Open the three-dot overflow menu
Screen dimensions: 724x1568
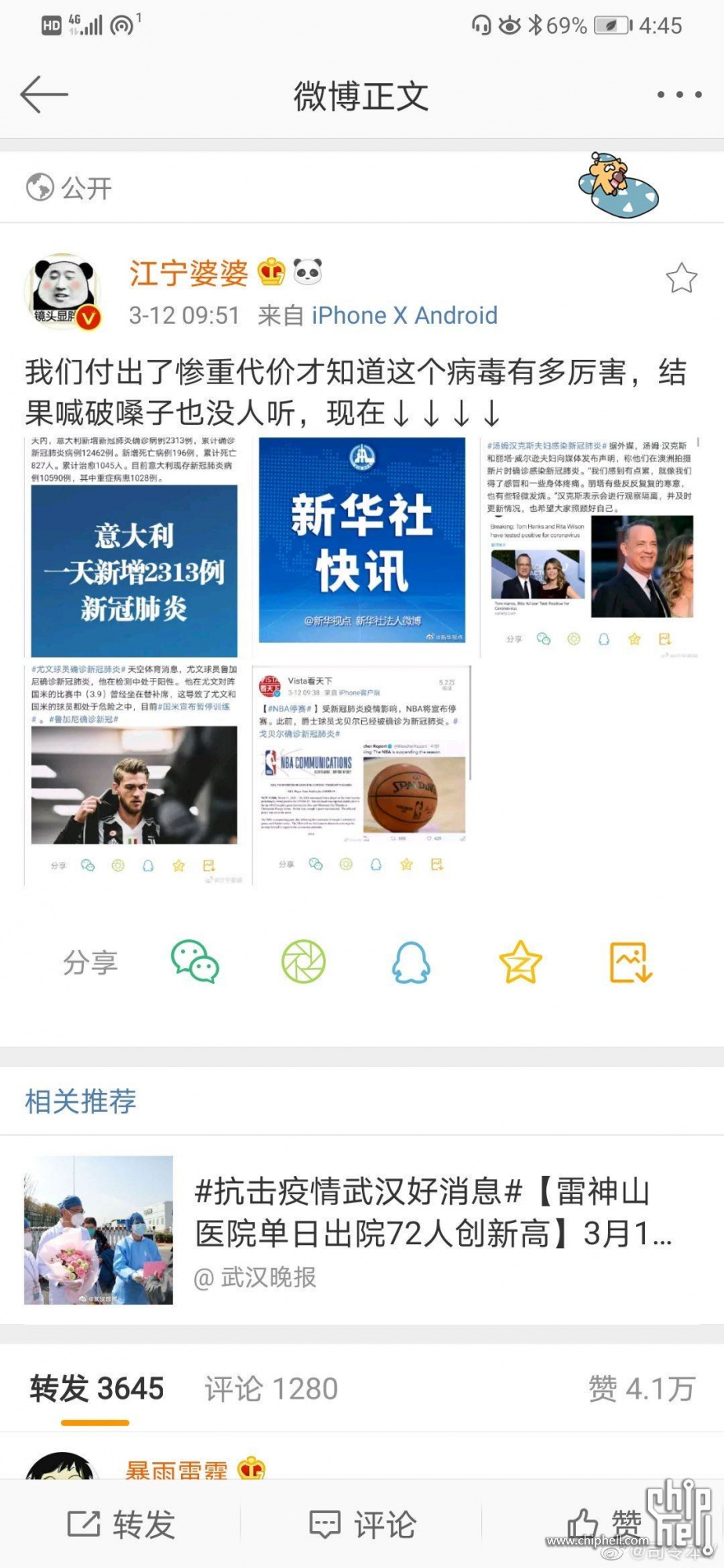pyautogui.click(x=679, y=95)
